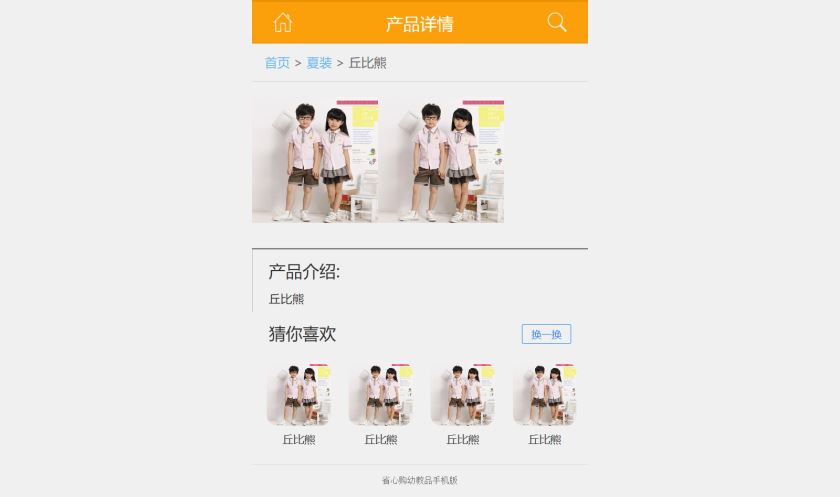Tap the 换一换 button
Image resolution: width=840 pixels, height=497 pixels.
coord(546,334)
